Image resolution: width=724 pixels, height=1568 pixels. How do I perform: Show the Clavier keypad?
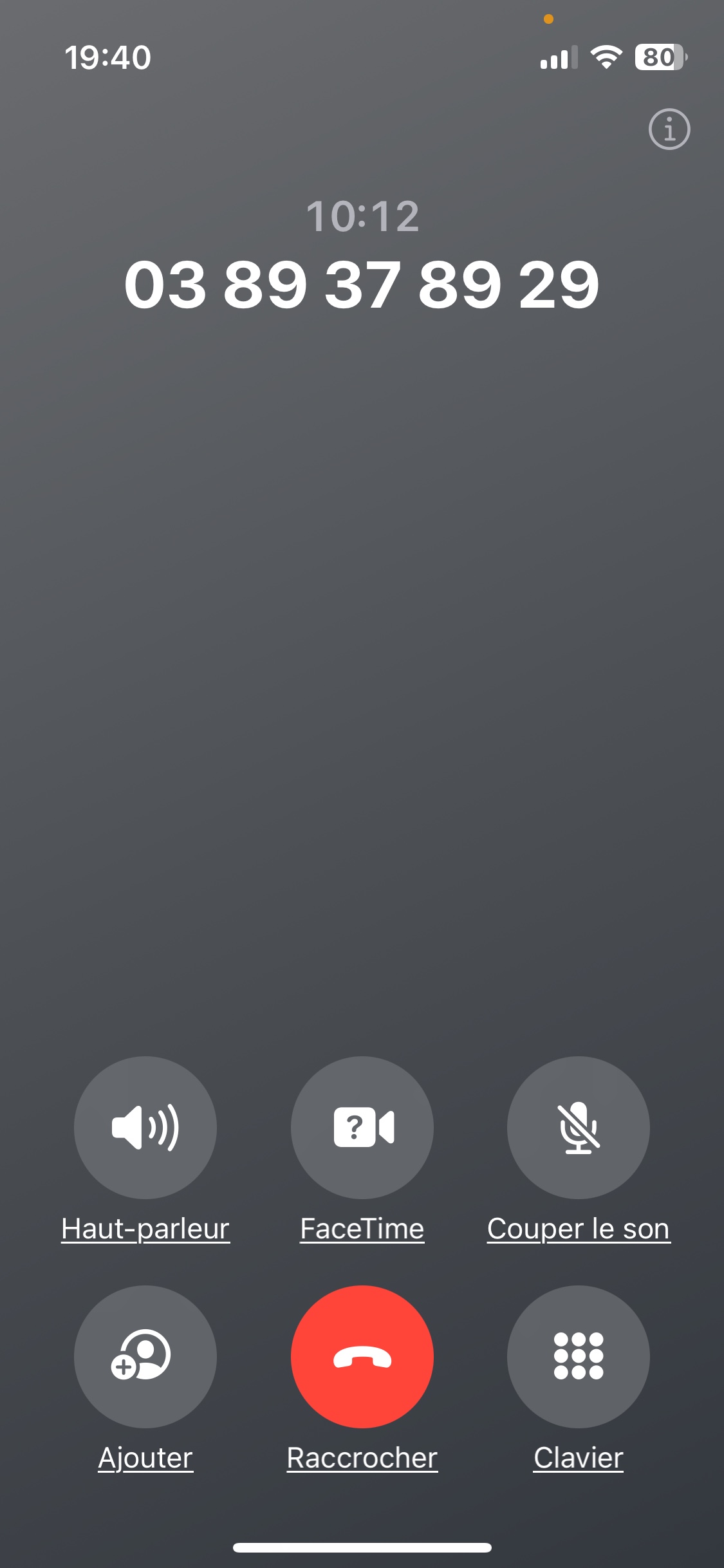tap(579, 1356)
